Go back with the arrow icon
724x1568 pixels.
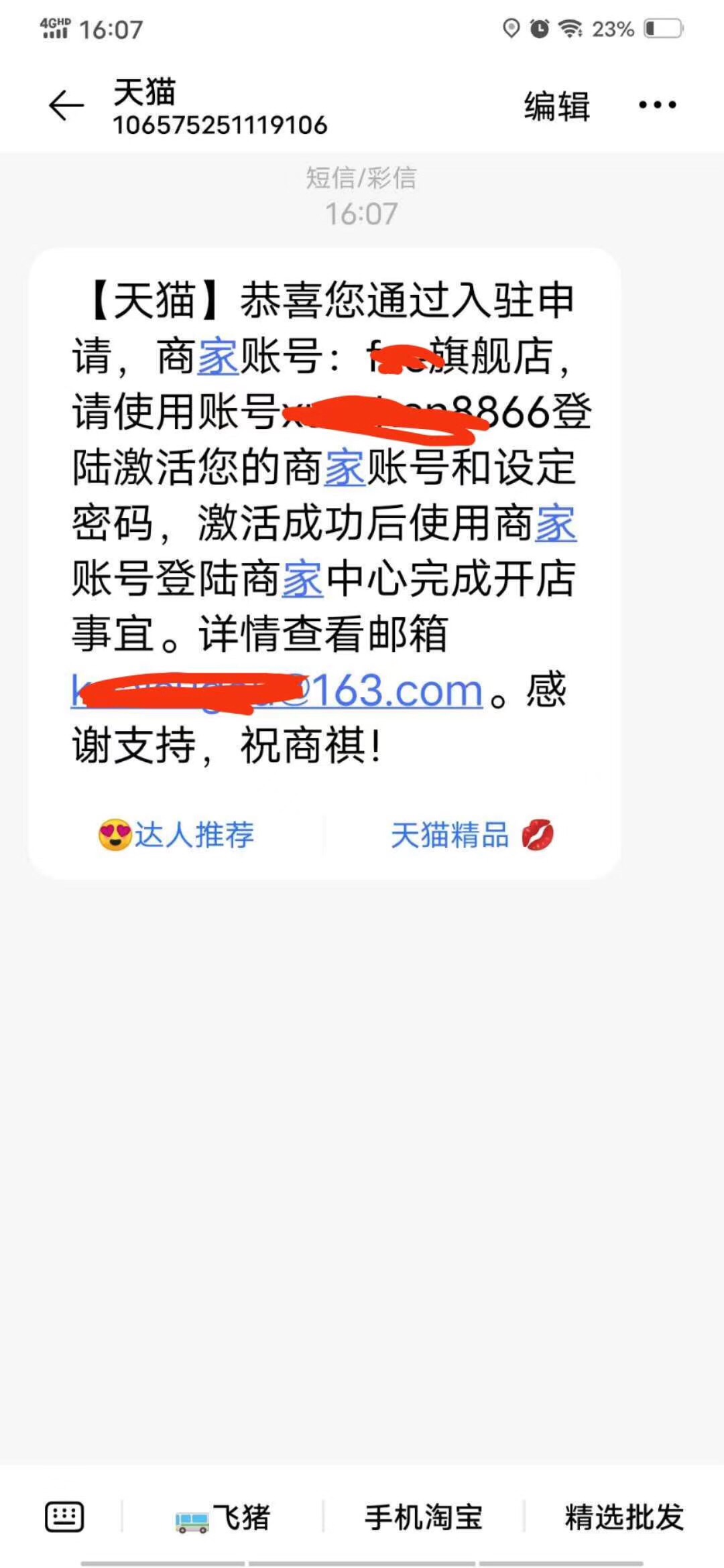click(x=66, y=106)
